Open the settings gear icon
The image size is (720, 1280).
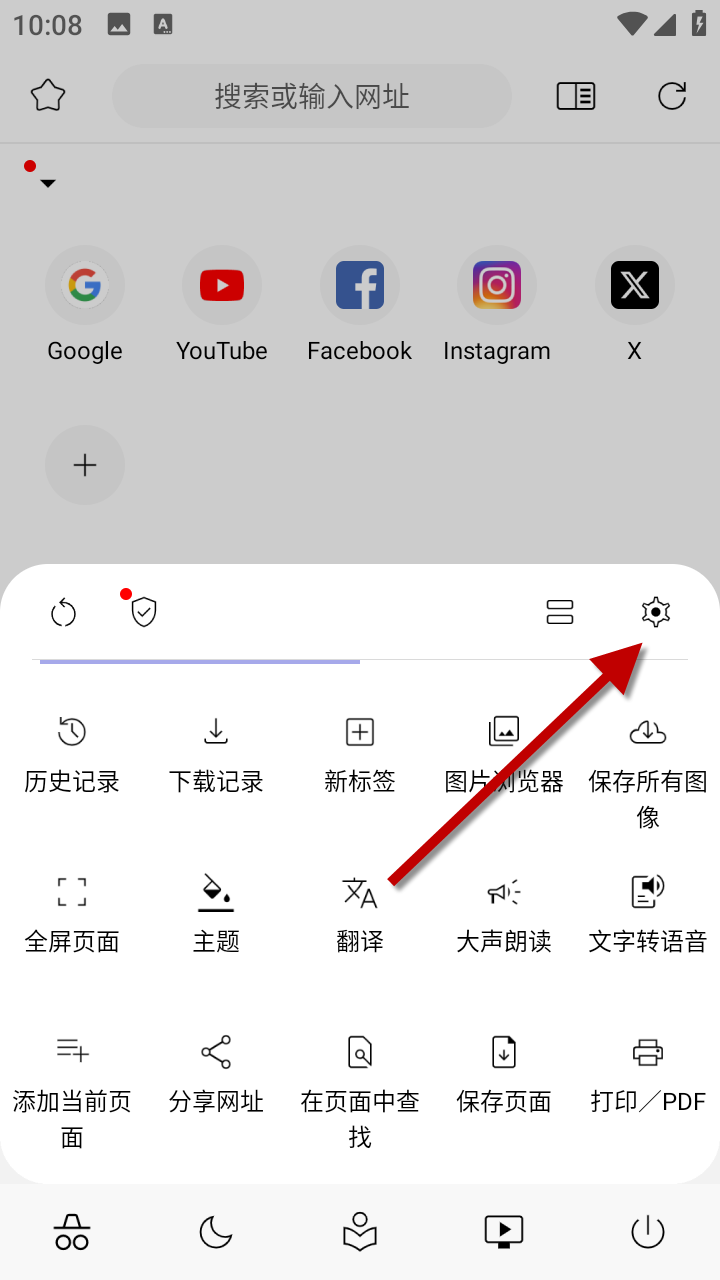655,611
